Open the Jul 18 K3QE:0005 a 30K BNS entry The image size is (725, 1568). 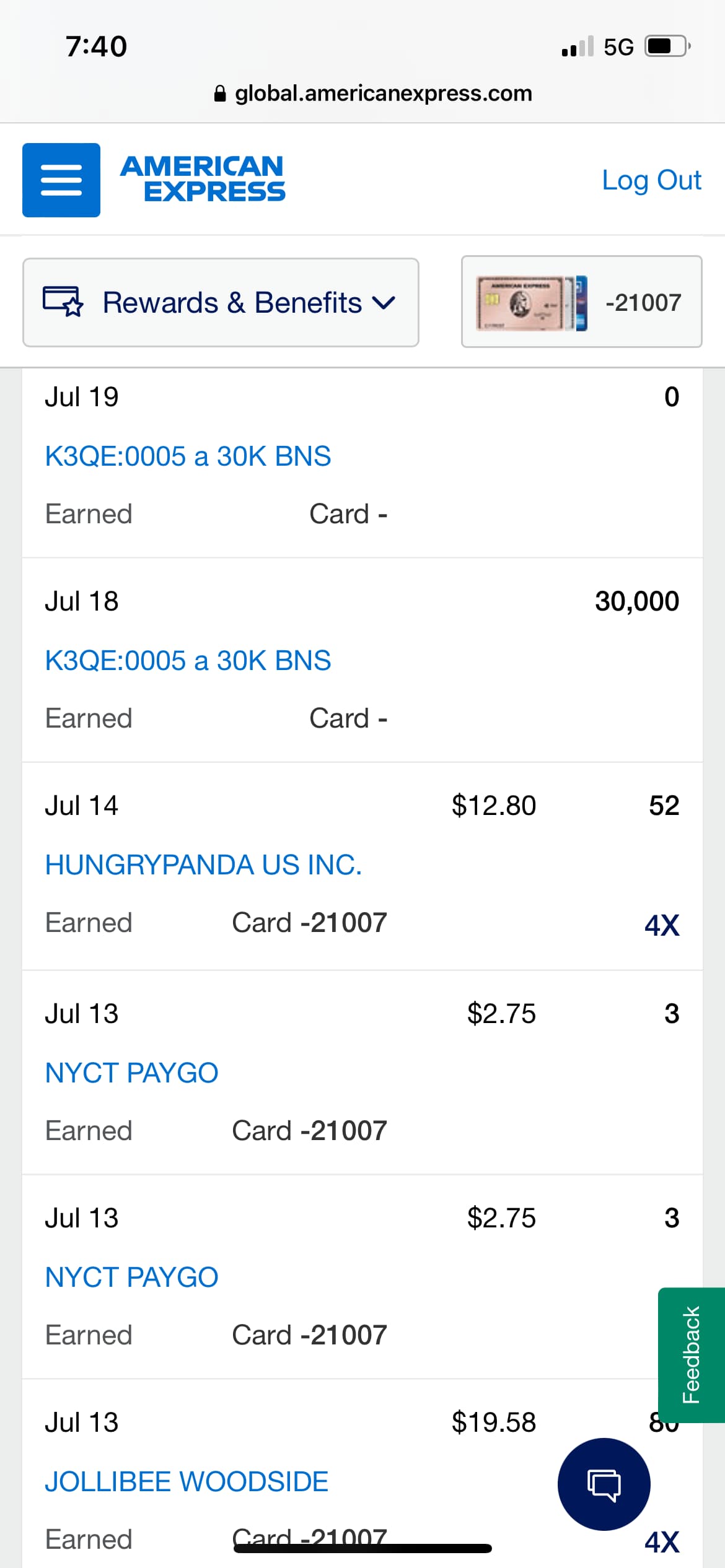tap(188, 661)
